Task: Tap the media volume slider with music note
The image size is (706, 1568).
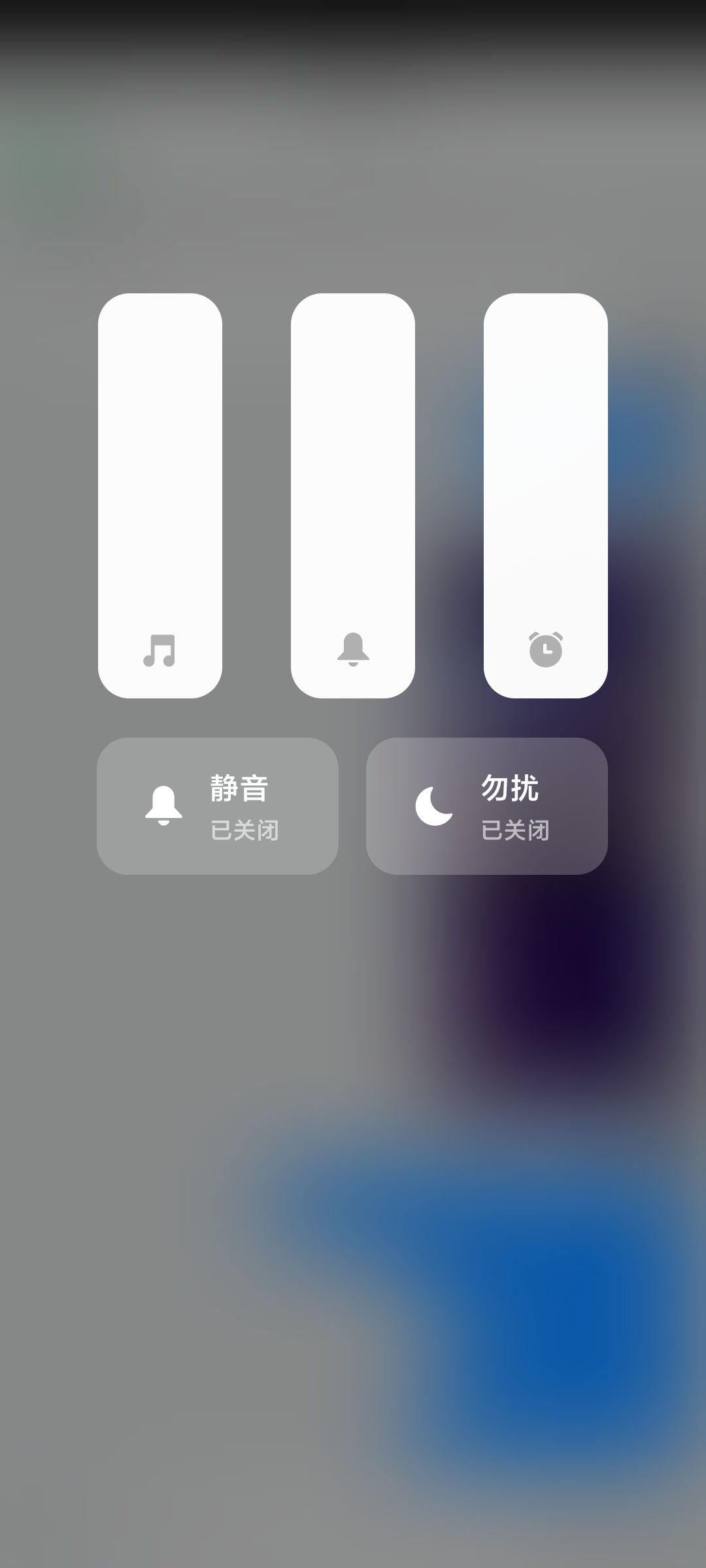Action: tap(160, 496)
